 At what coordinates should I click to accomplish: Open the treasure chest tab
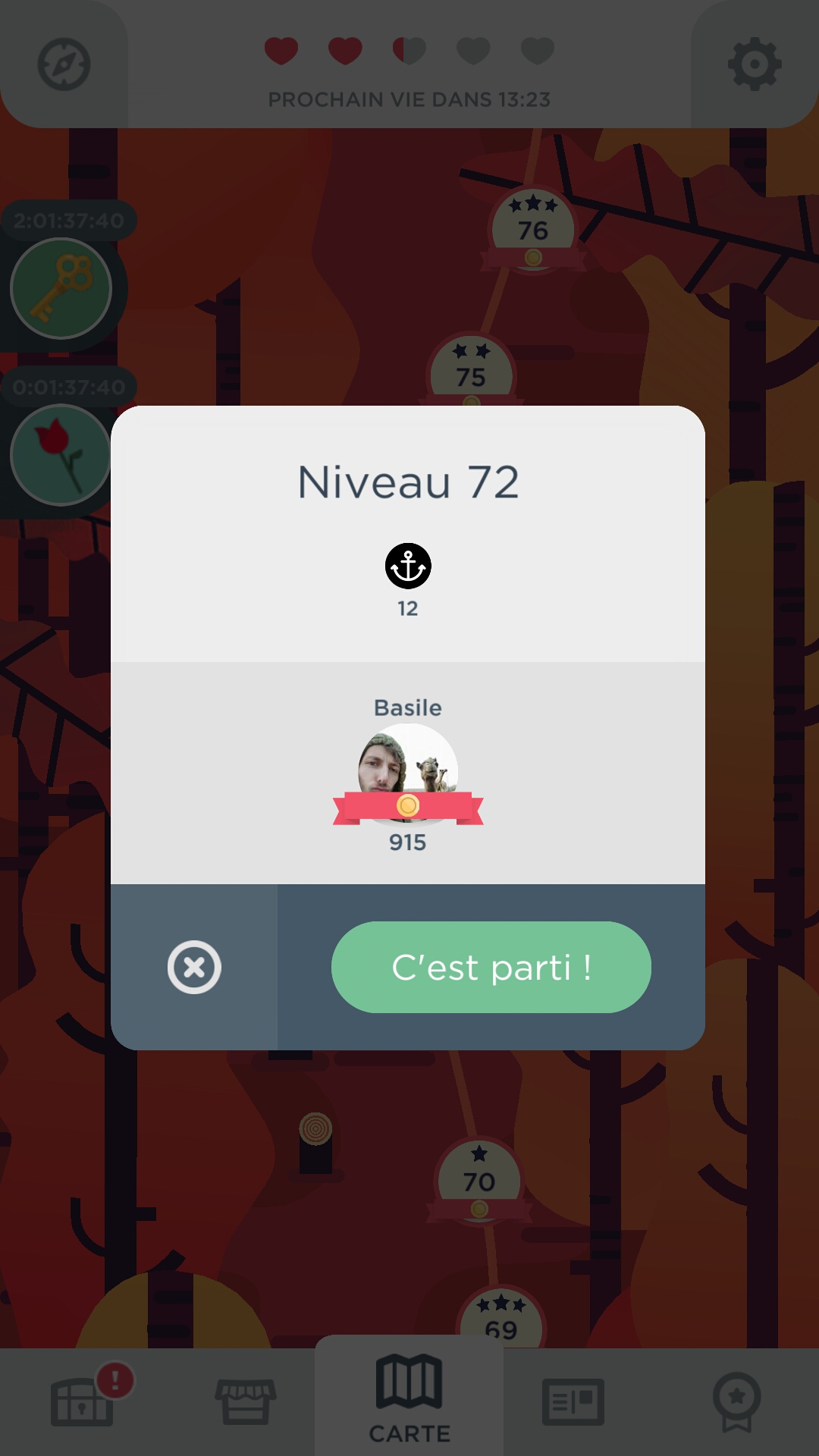point(82,1401)
